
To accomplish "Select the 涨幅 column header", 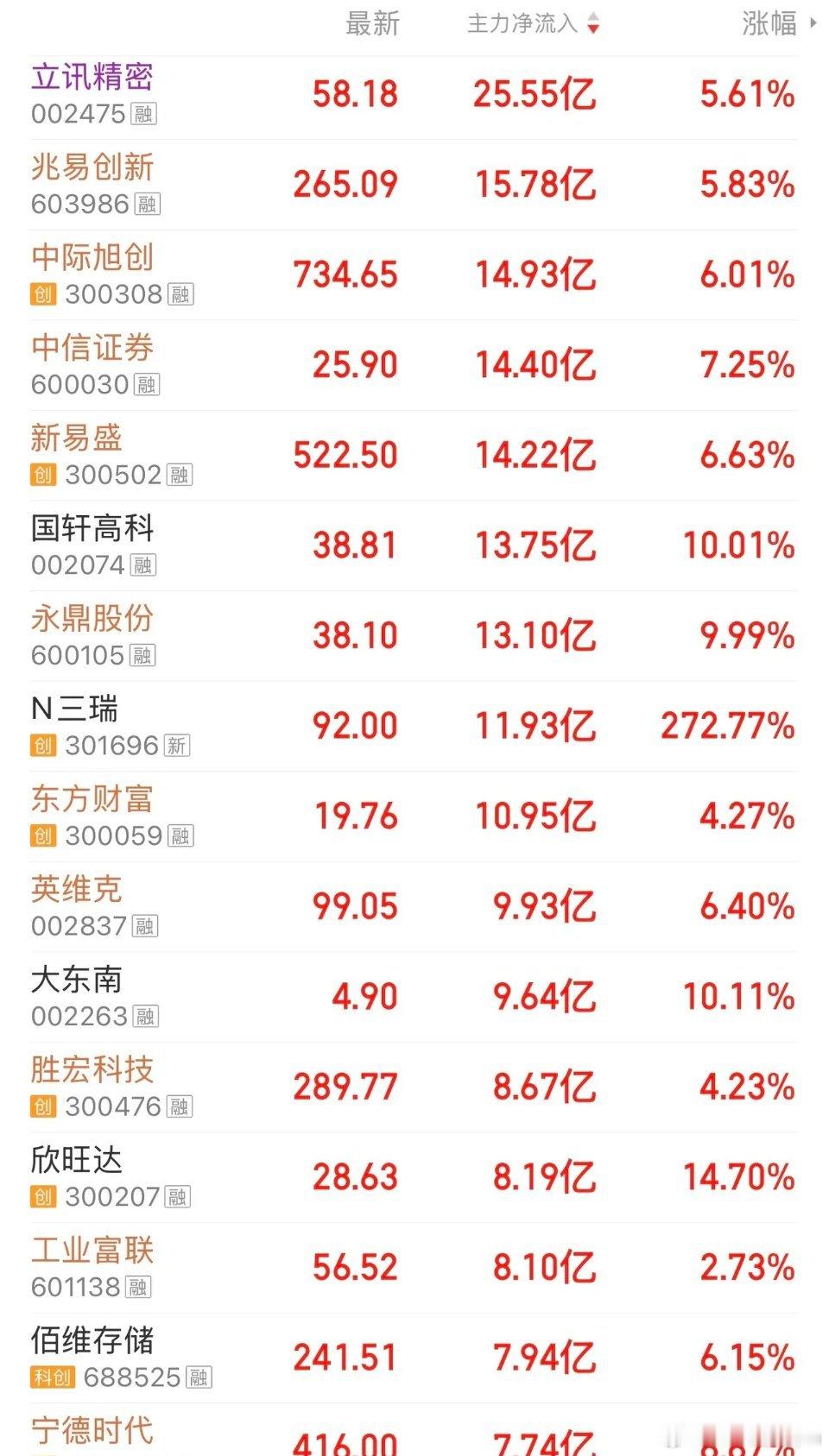I will [x=768, y=25].
